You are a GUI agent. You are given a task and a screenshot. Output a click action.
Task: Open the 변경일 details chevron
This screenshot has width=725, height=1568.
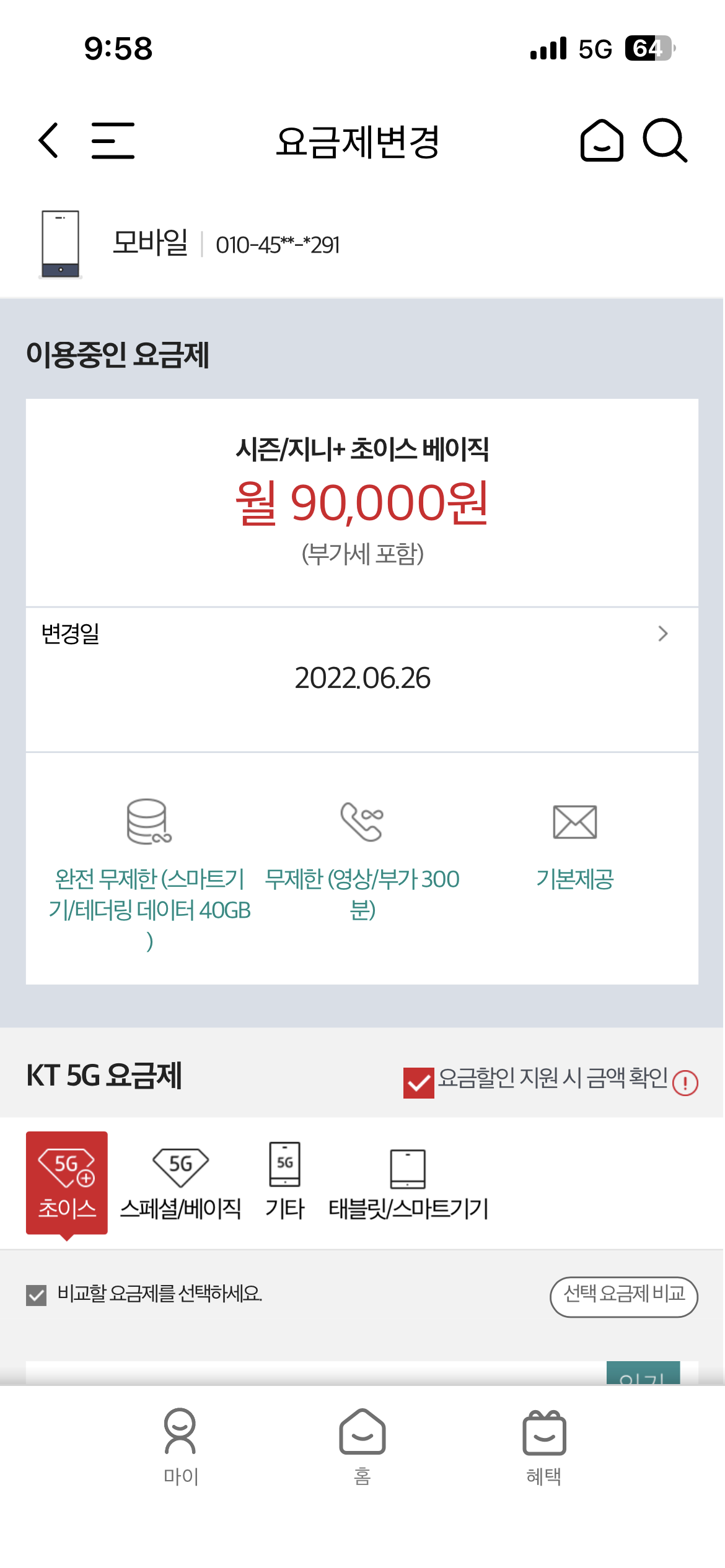(x=662, y=634)
